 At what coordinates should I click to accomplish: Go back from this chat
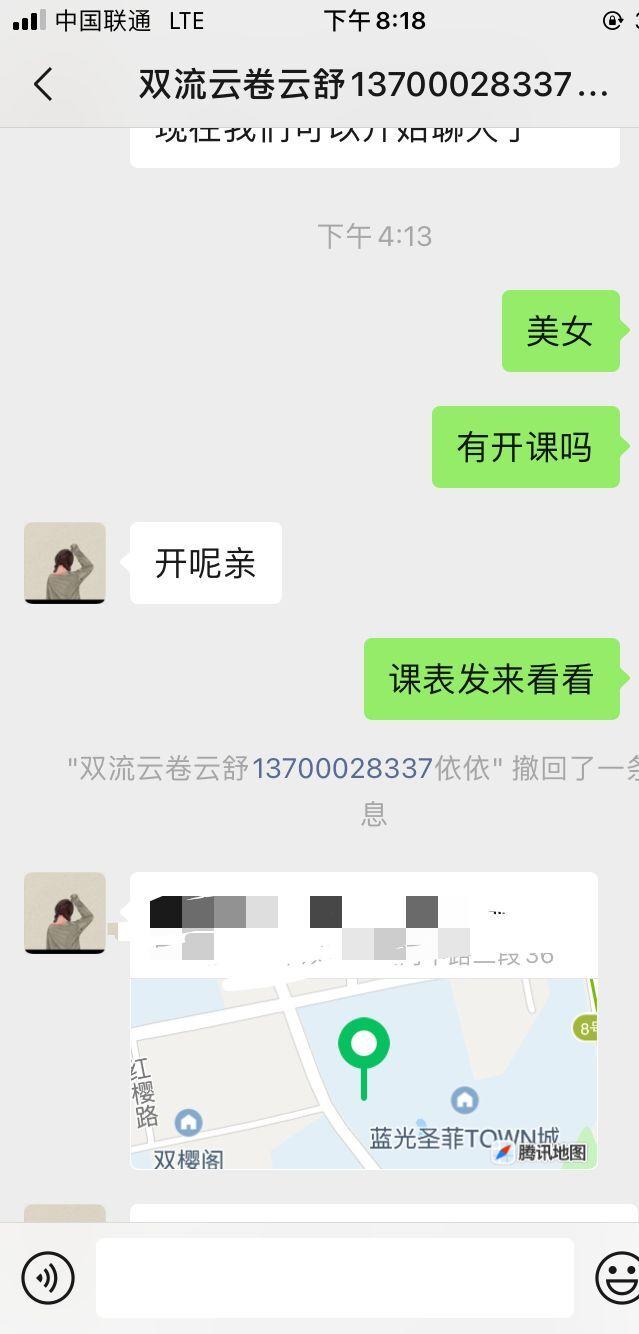pos(43,85)
